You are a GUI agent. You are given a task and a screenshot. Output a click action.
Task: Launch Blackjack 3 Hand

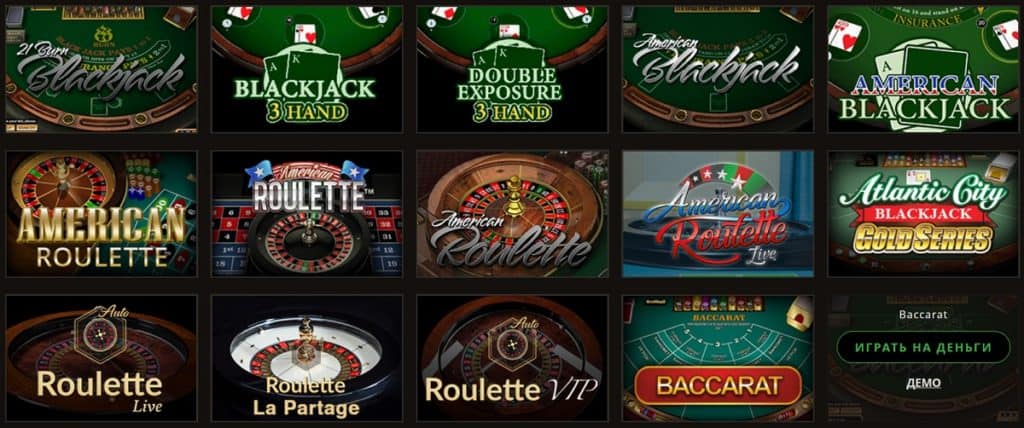click(306, 68)
